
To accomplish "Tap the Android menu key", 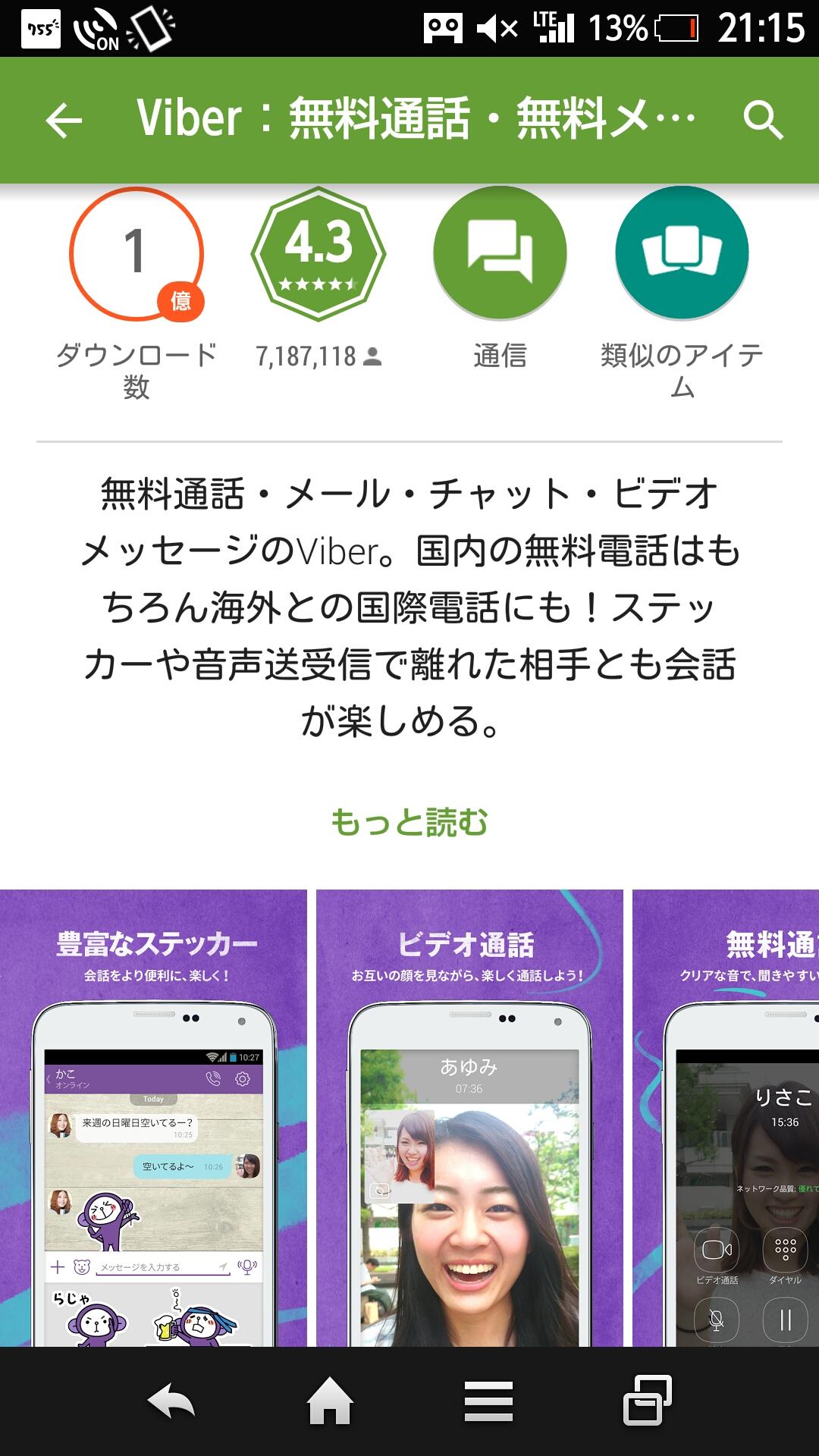I will click(x=490, y=1409).
